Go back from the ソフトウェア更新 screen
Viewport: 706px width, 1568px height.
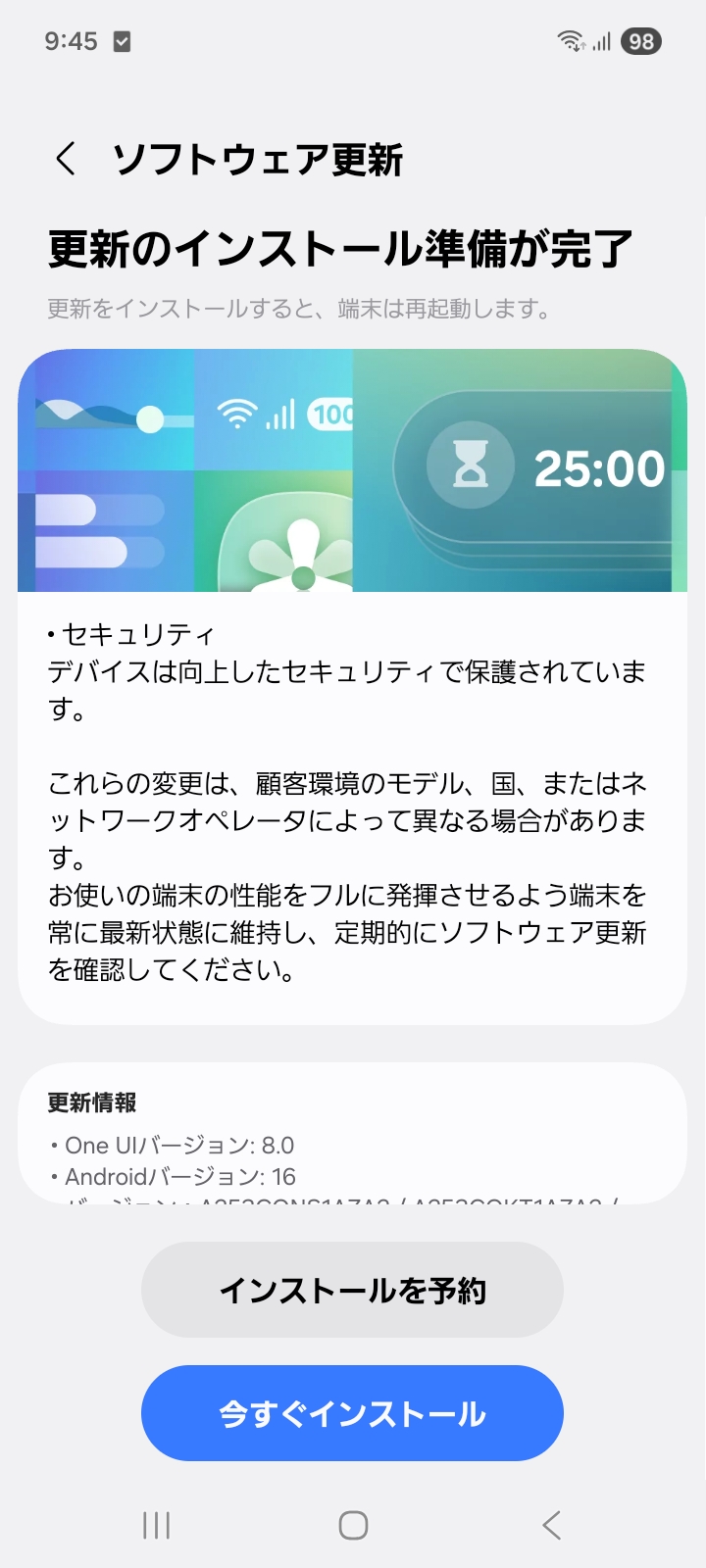66,159
